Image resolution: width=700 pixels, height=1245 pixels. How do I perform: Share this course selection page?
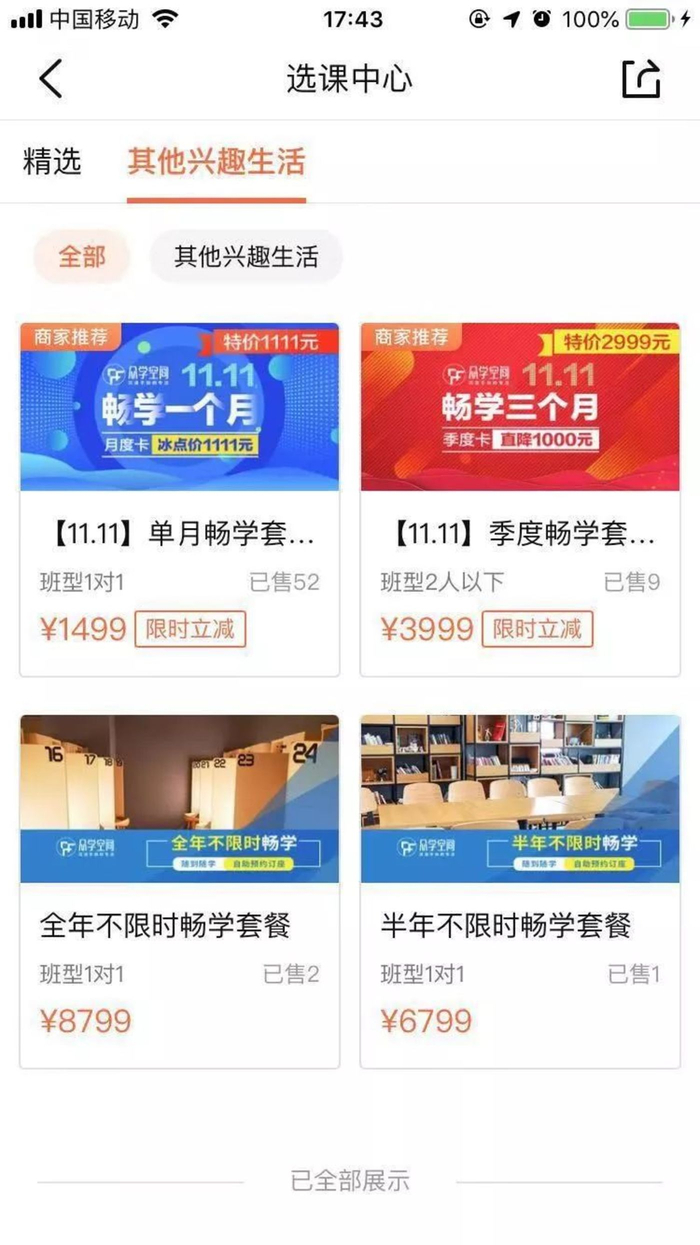[x=641, y=79]
